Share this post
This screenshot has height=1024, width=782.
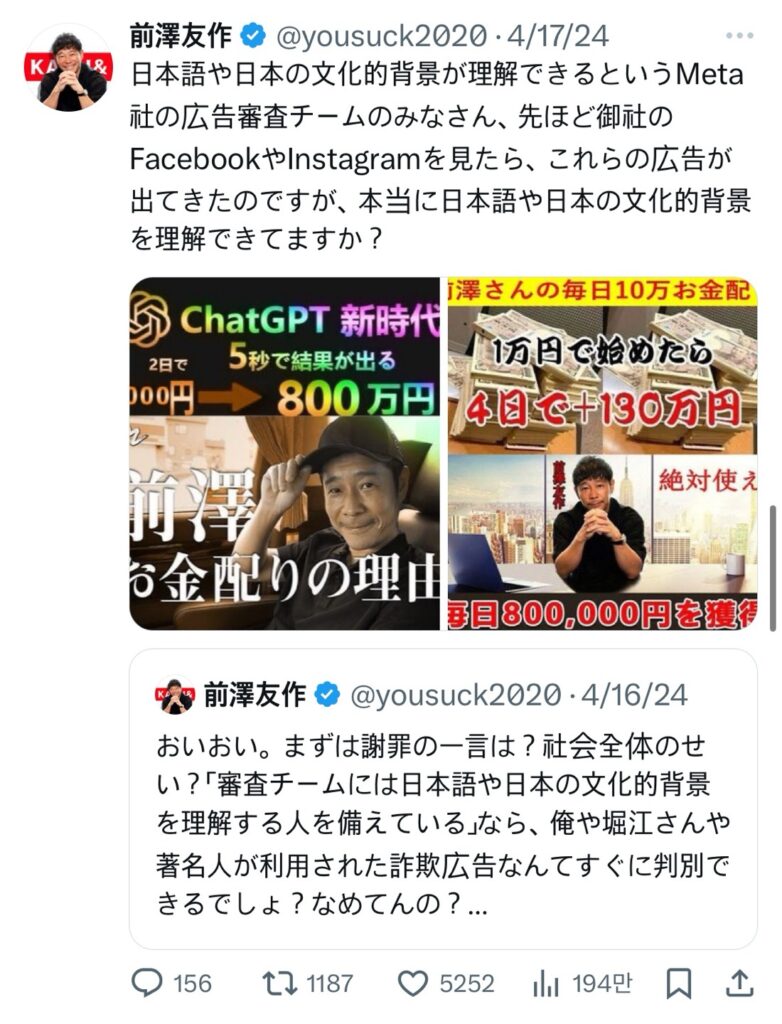point(740,984)
